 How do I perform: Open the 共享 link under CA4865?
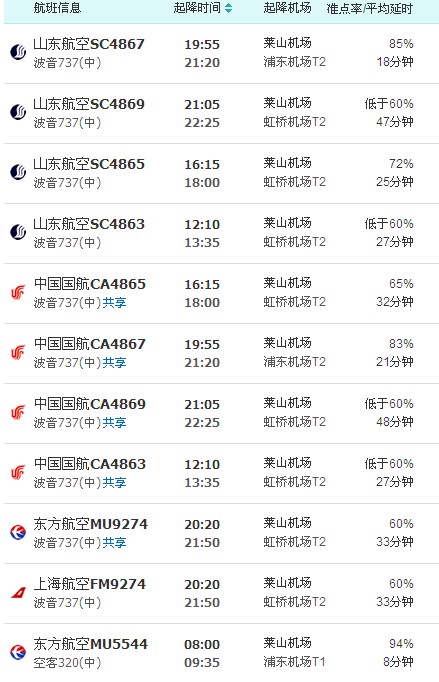[x=114, y=302]
